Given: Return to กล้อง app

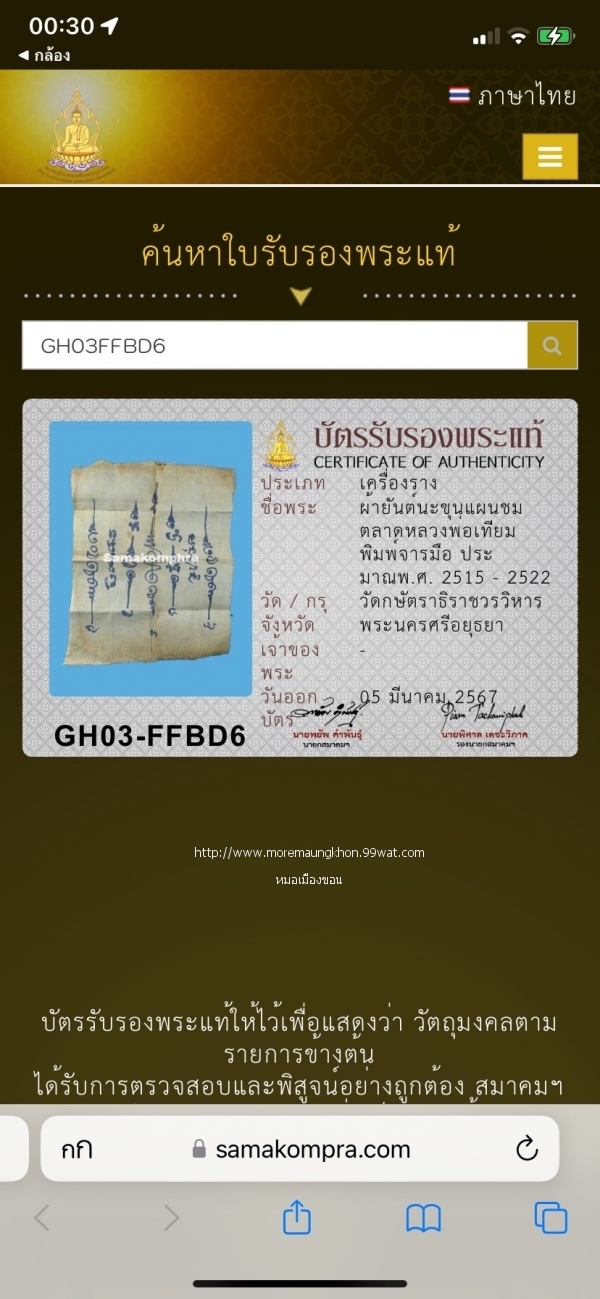Looking at the screenshot, I should point(45,56).
